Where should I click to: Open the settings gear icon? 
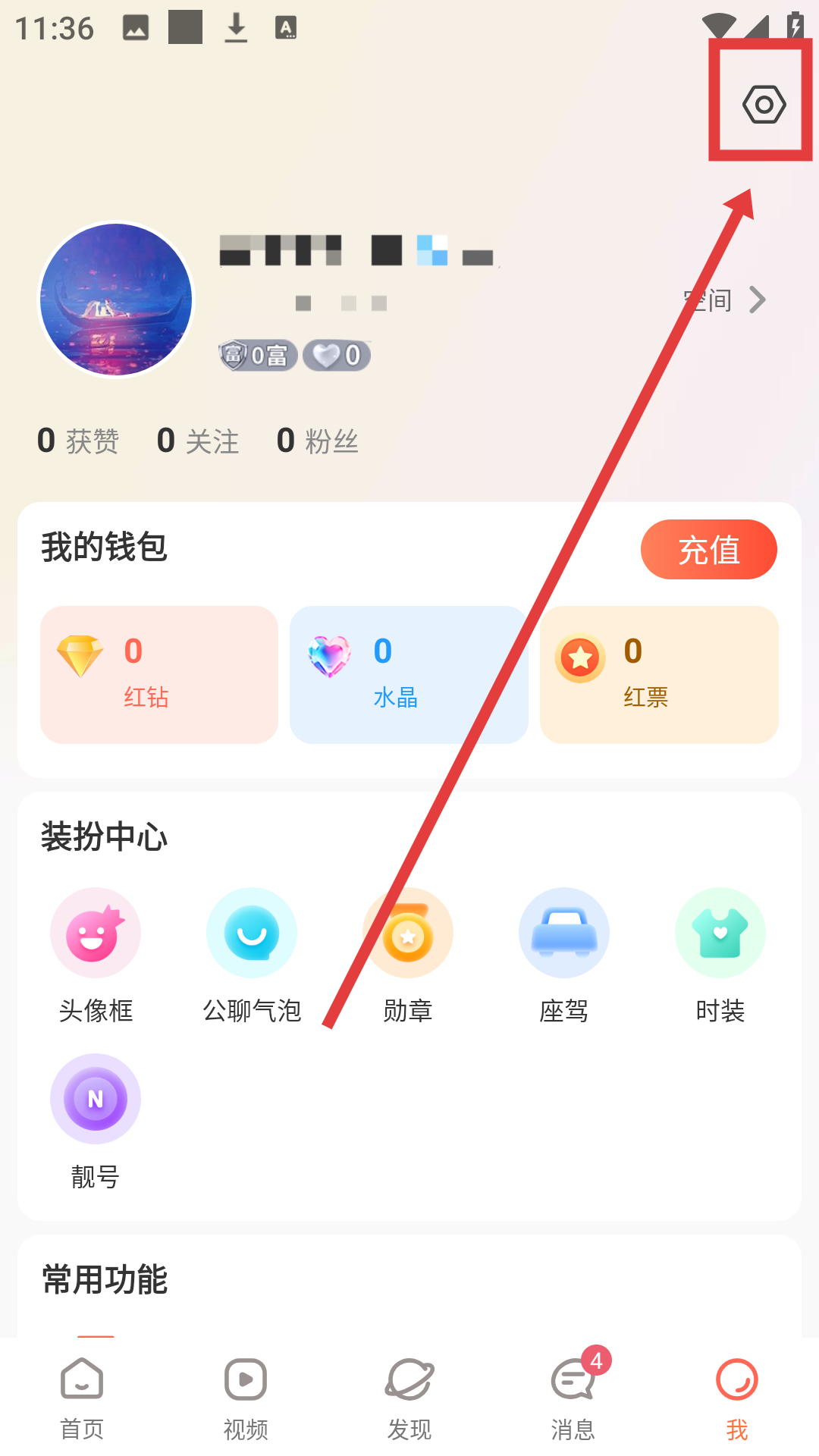click(763, 104)
